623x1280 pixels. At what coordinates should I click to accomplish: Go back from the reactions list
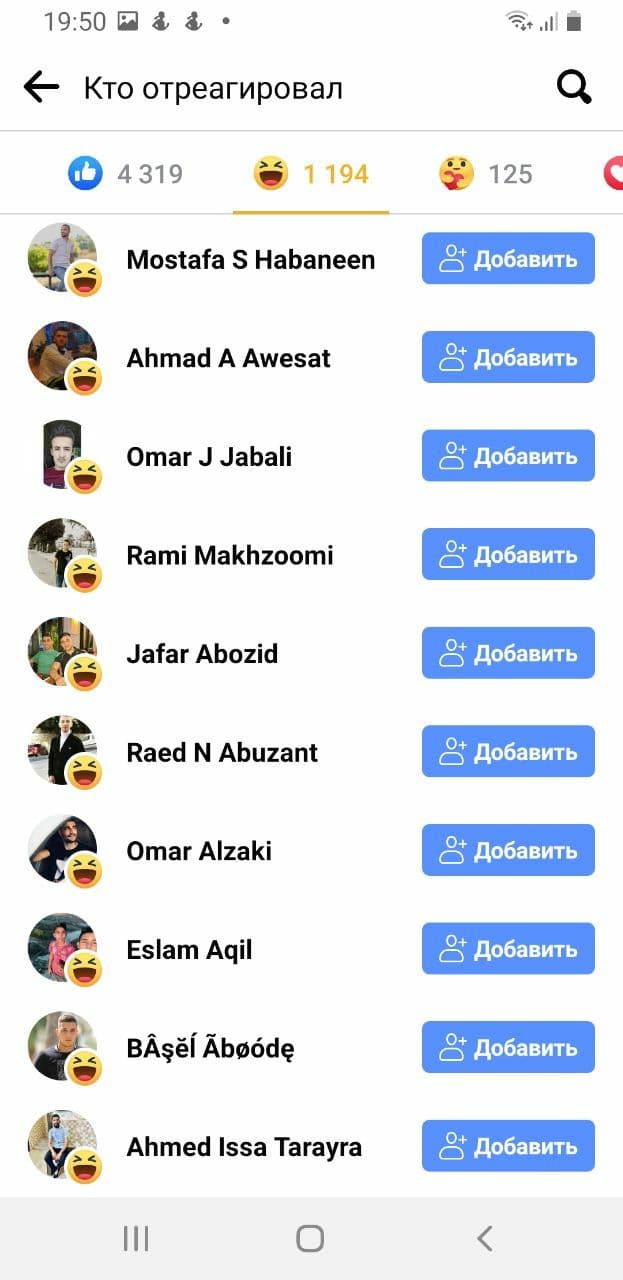(41, 88)
